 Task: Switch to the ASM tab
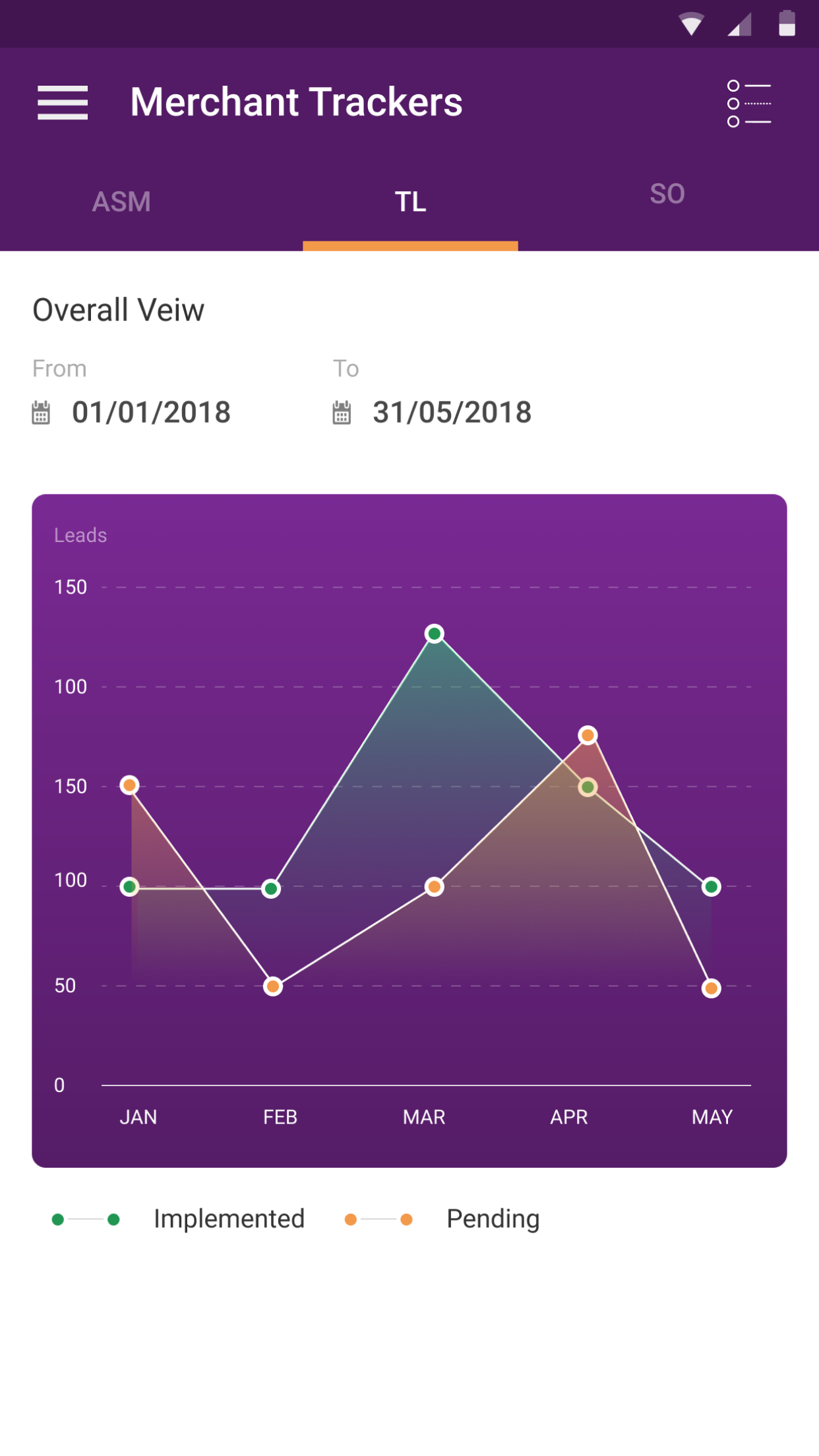tap(121, 202)
